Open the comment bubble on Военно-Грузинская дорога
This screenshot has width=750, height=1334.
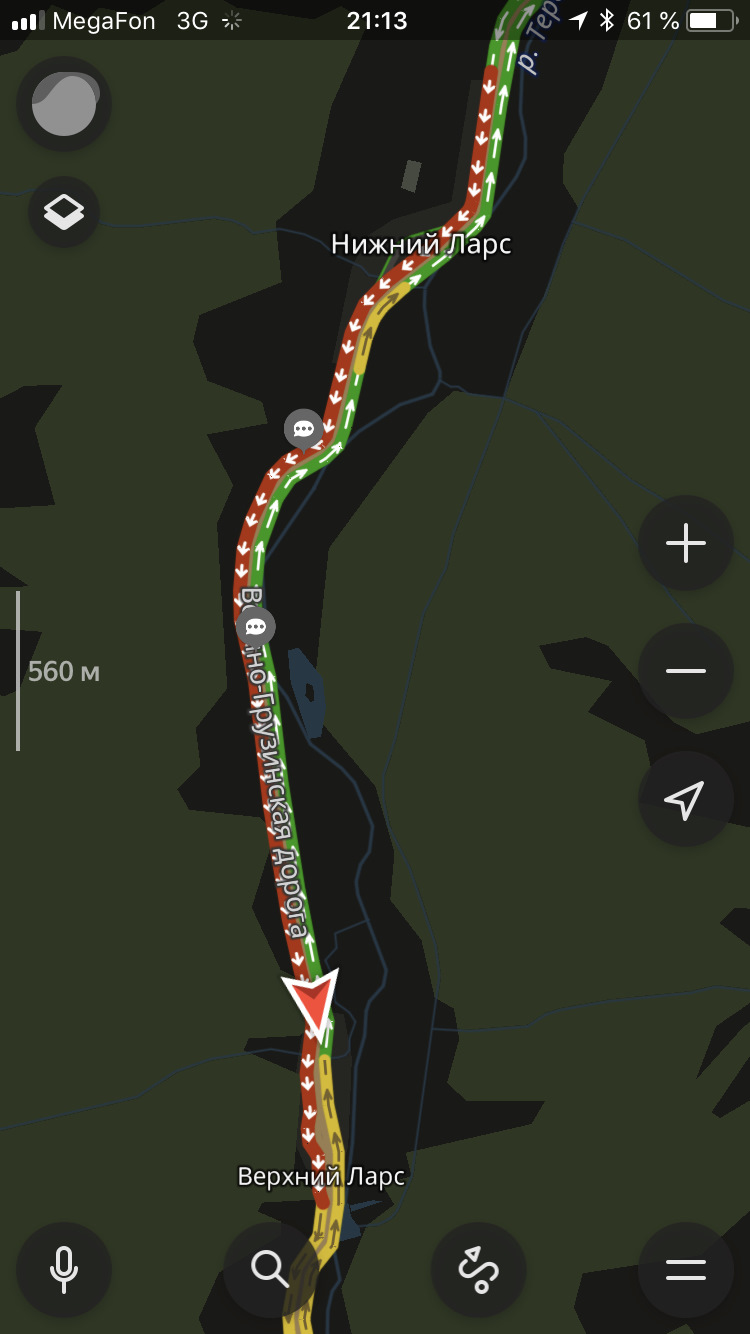pos(255,627)
